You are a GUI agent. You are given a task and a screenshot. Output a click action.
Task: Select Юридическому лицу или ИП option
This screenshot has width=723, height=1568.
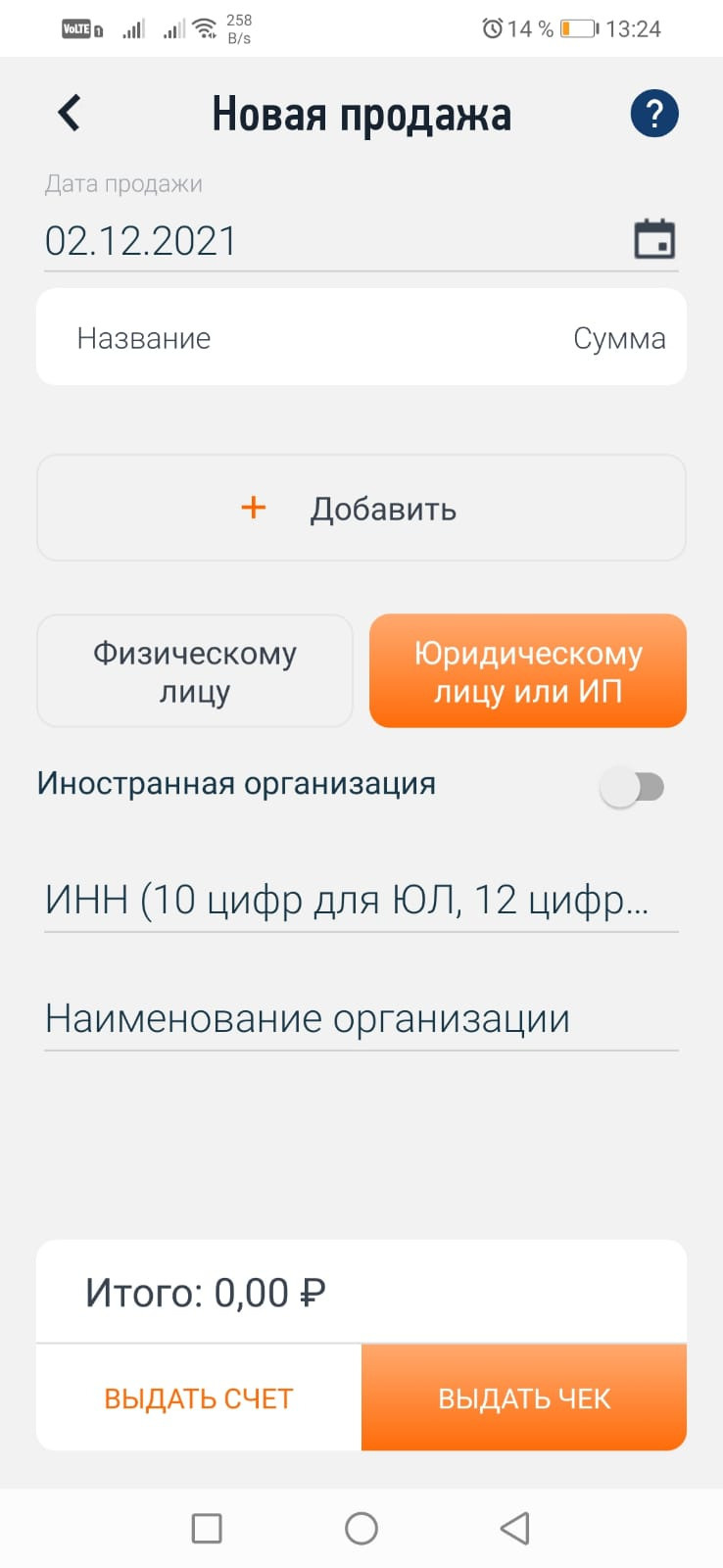(x=526, y=670)
